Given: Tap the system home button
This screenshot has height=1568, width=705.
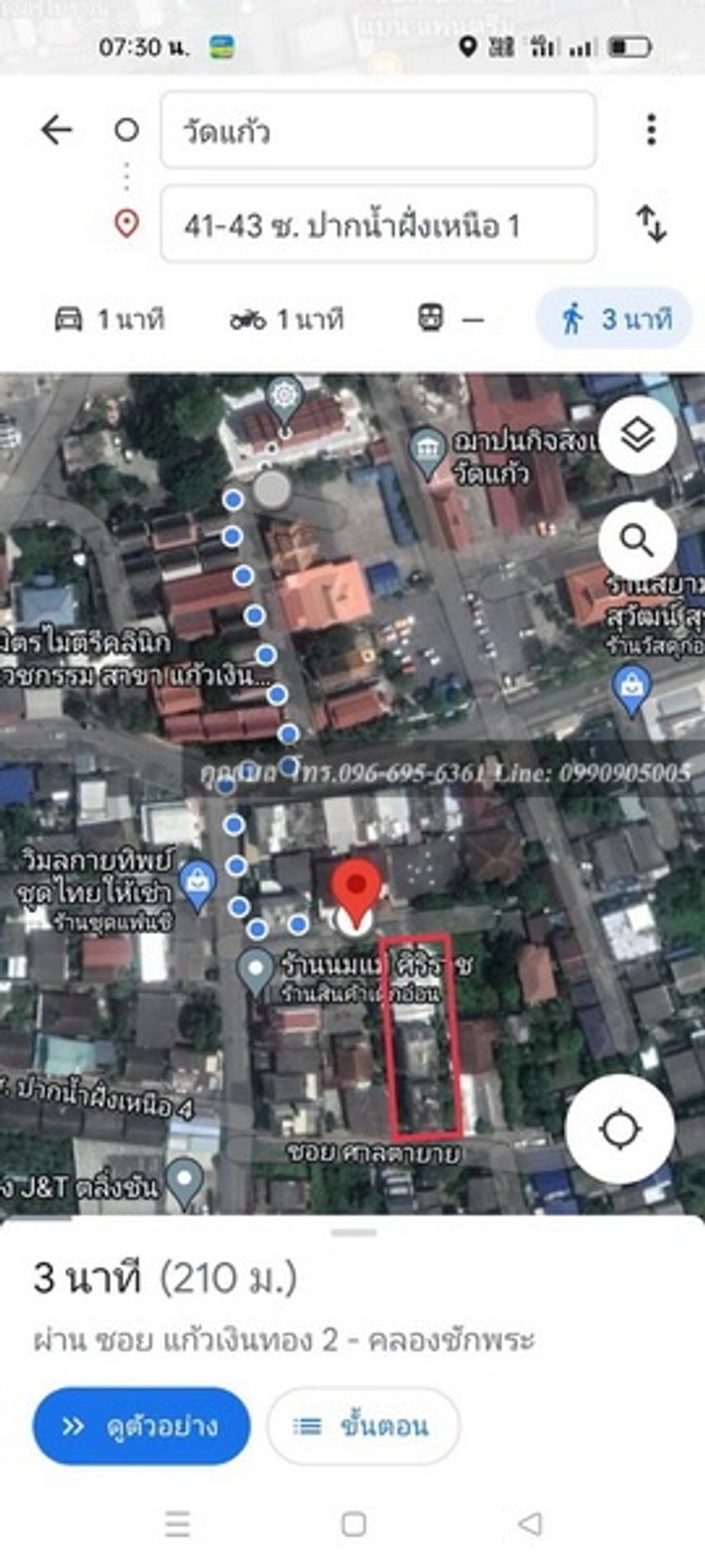Looking at the screenshot, I should (353, 1524).
